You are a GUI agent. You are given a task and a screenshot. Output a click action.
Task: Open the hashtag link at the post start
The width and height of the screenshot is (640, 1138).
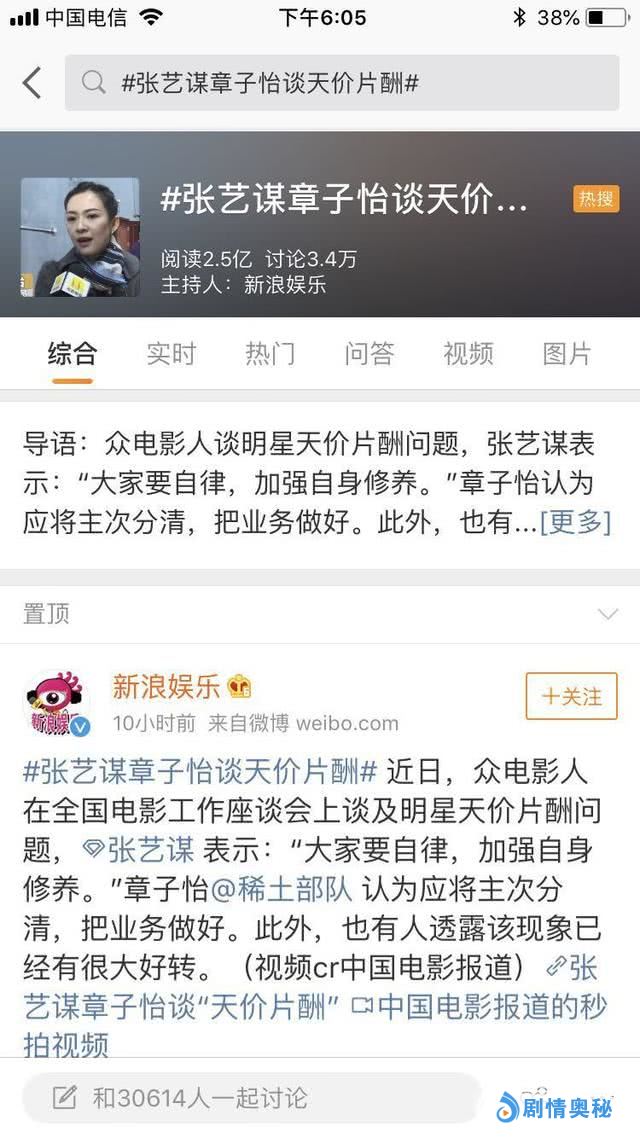(200, 772)
